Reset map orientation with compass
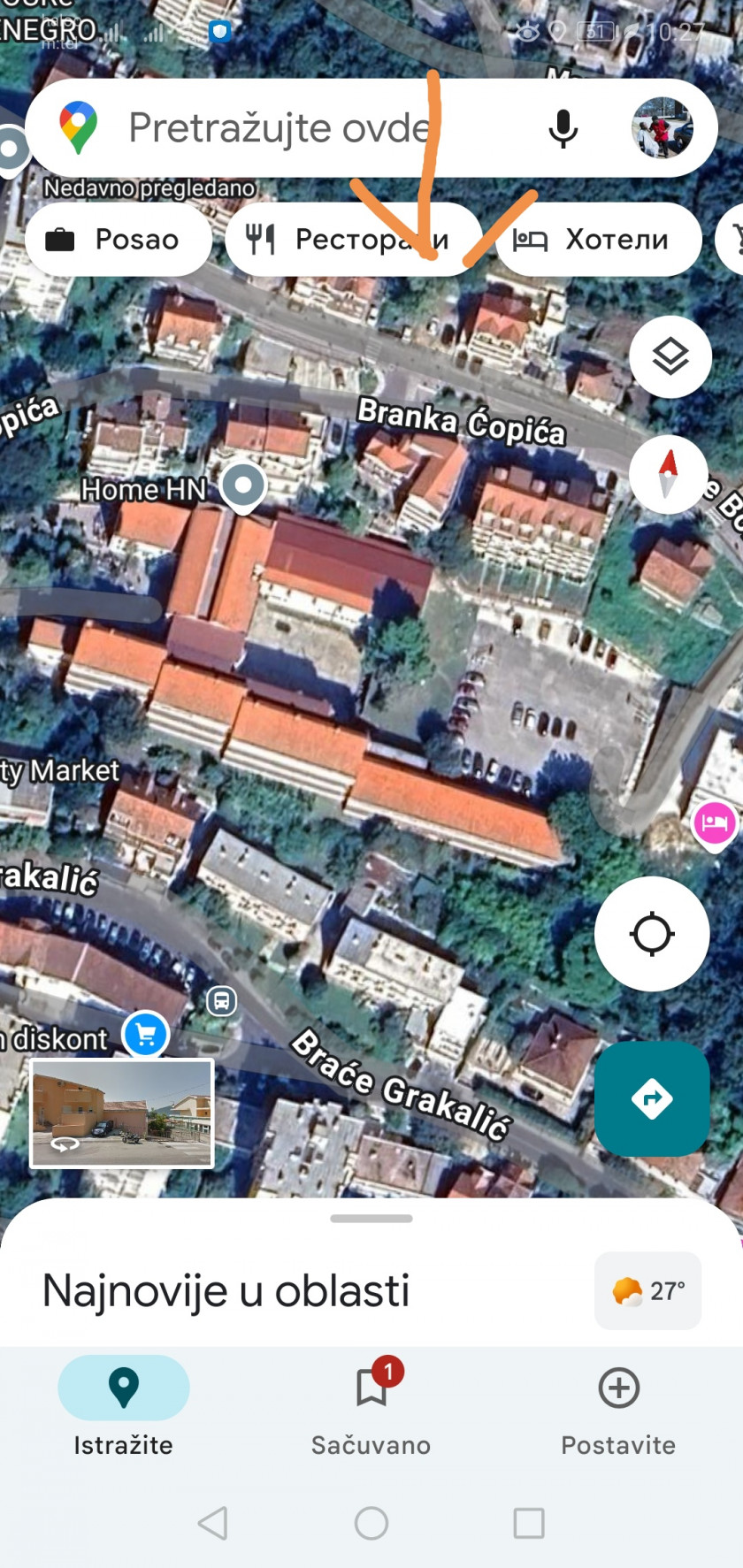The height and width of the screenshot is (1568, 743). pos(669,474)
